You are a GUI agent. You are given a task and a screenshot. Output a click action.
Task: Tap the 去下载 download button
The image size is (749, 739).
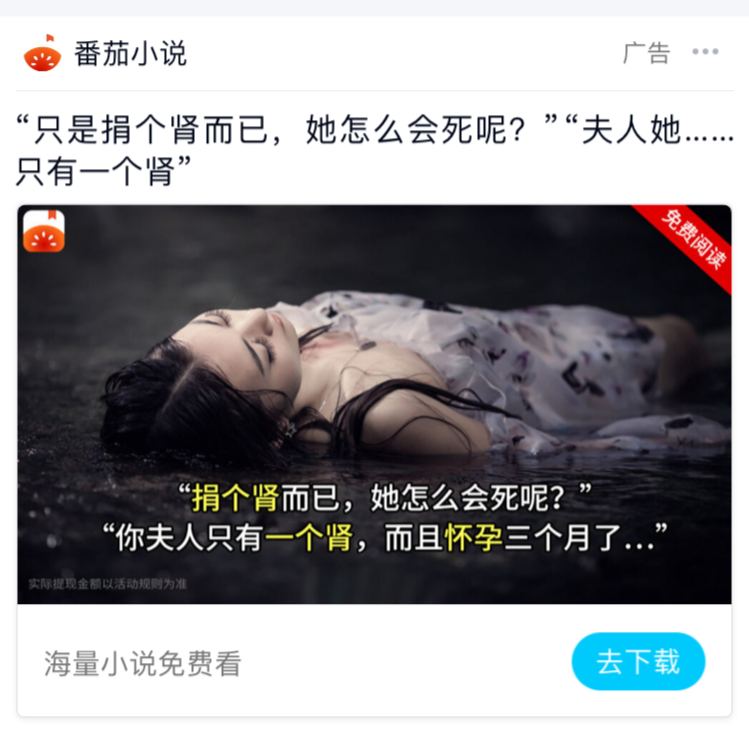click(638, 662)
